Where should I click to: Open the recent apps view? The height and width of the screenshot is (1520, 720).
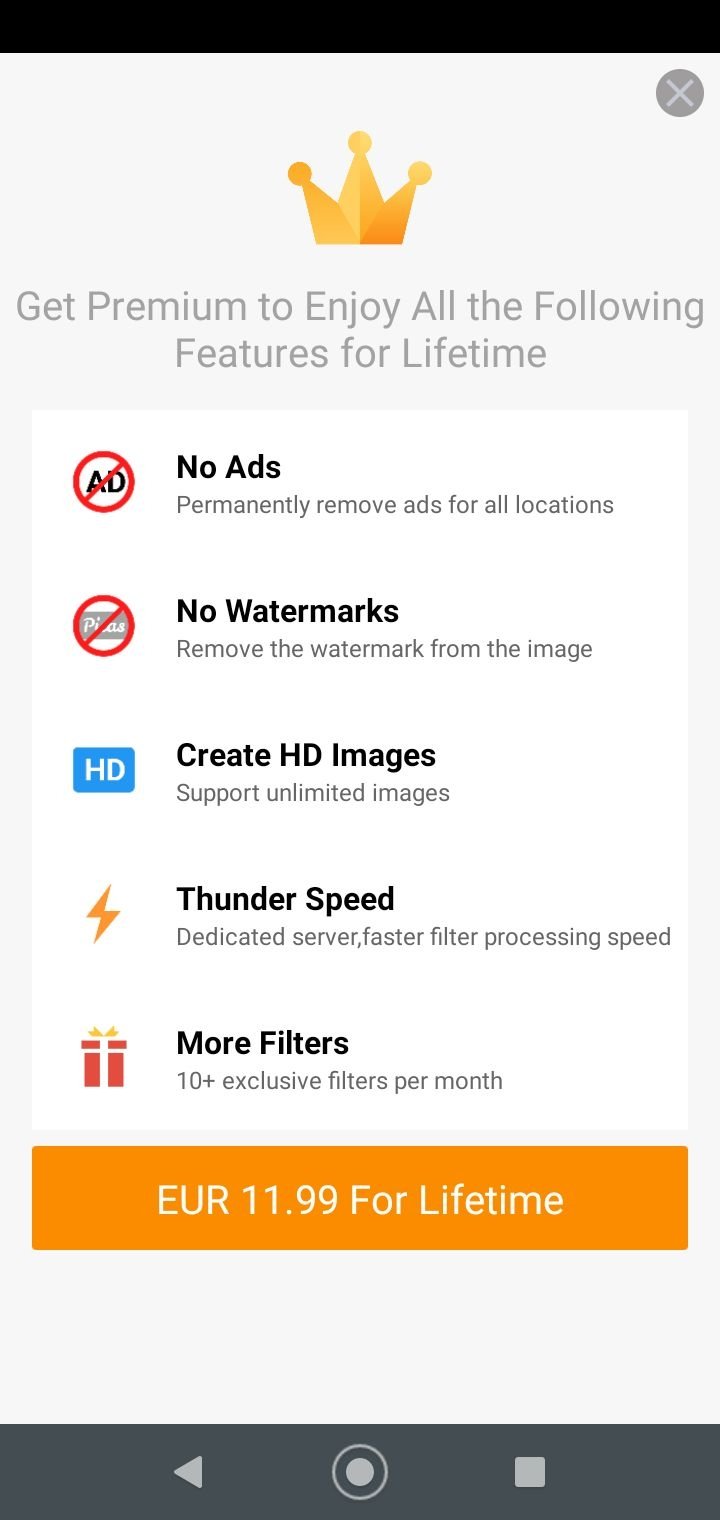coord(530,1472)
